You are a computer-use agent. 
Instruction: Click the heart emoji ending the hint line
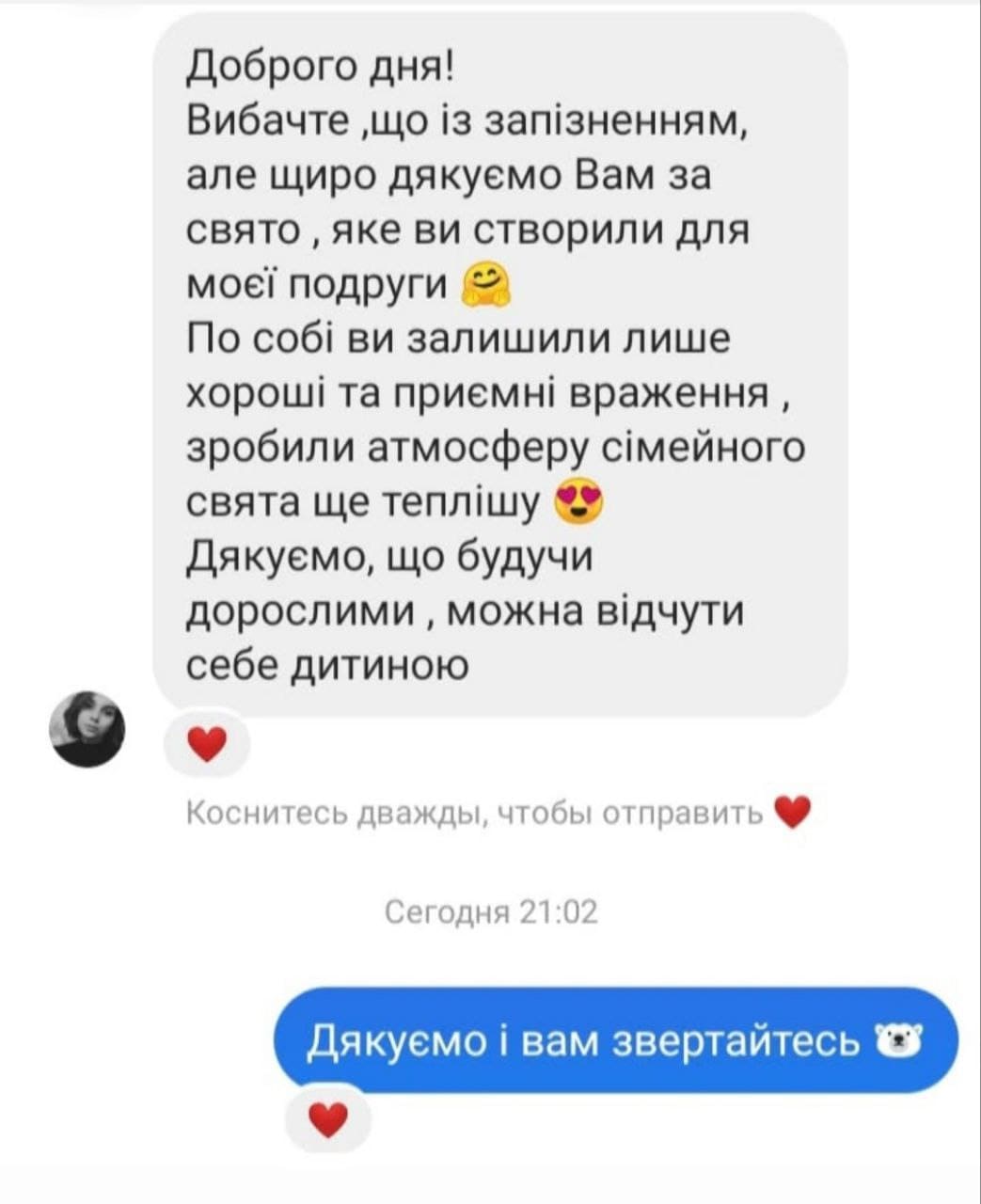(x=795, y=810)
